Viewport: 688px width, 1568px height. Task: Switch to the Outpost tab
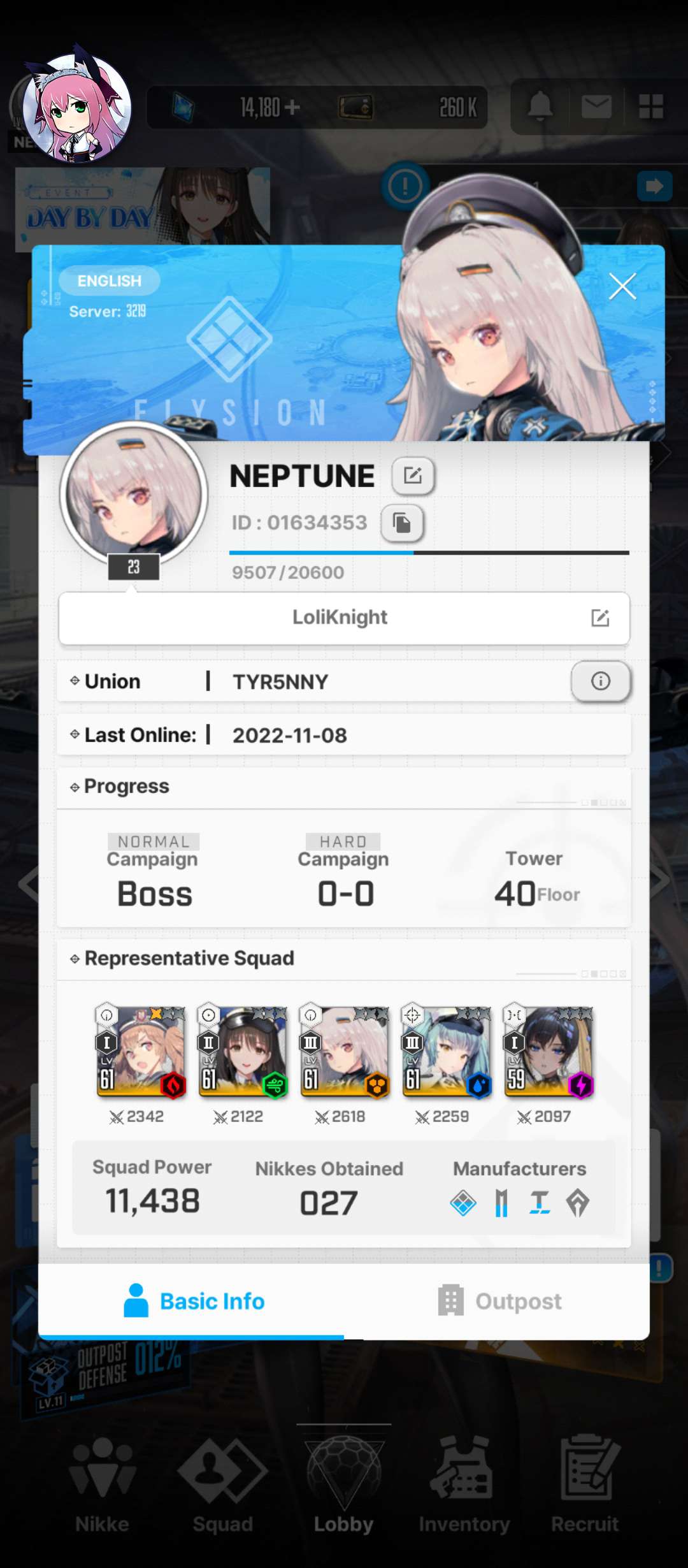click(499, 1301)
